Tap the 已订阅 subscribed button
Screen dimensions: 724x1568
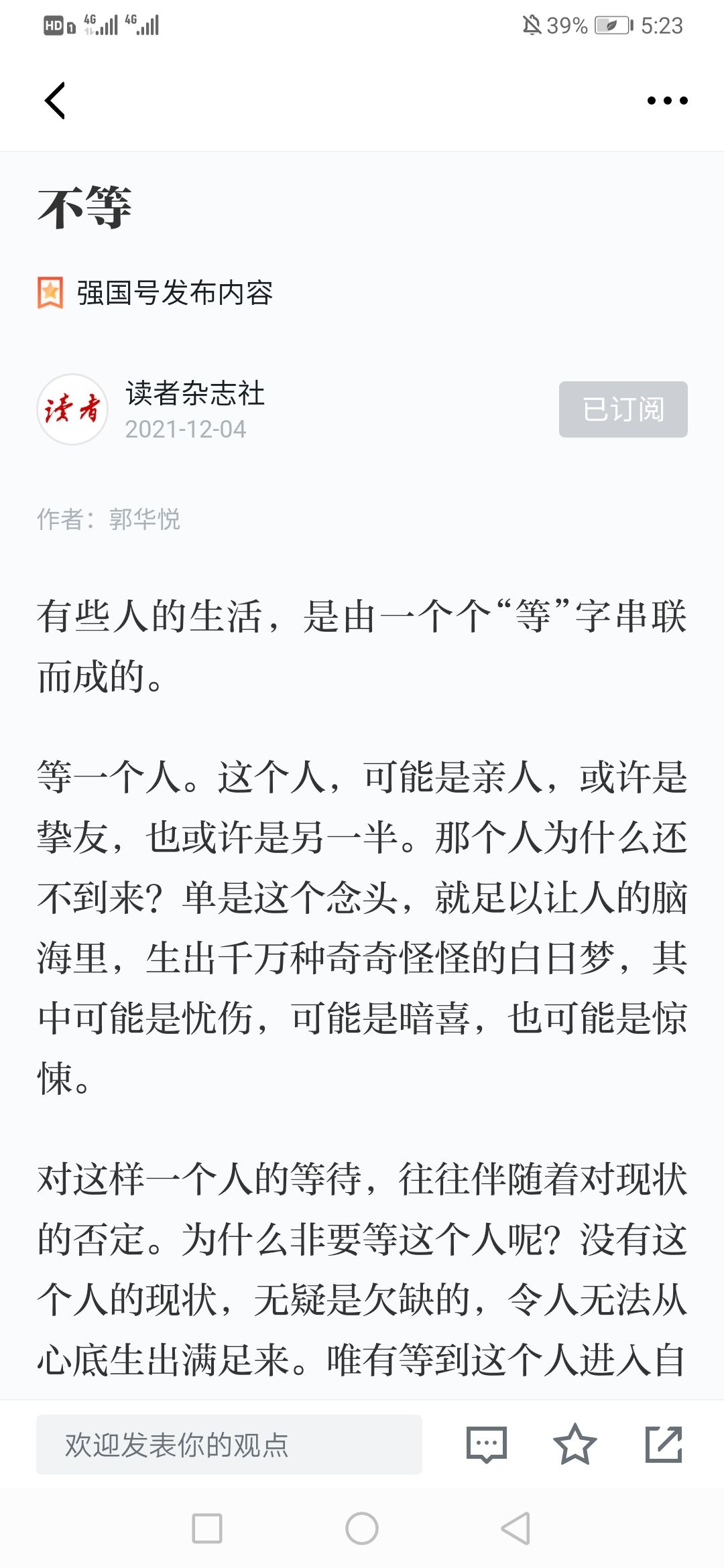pyautogui.click(x=623, y=409)
